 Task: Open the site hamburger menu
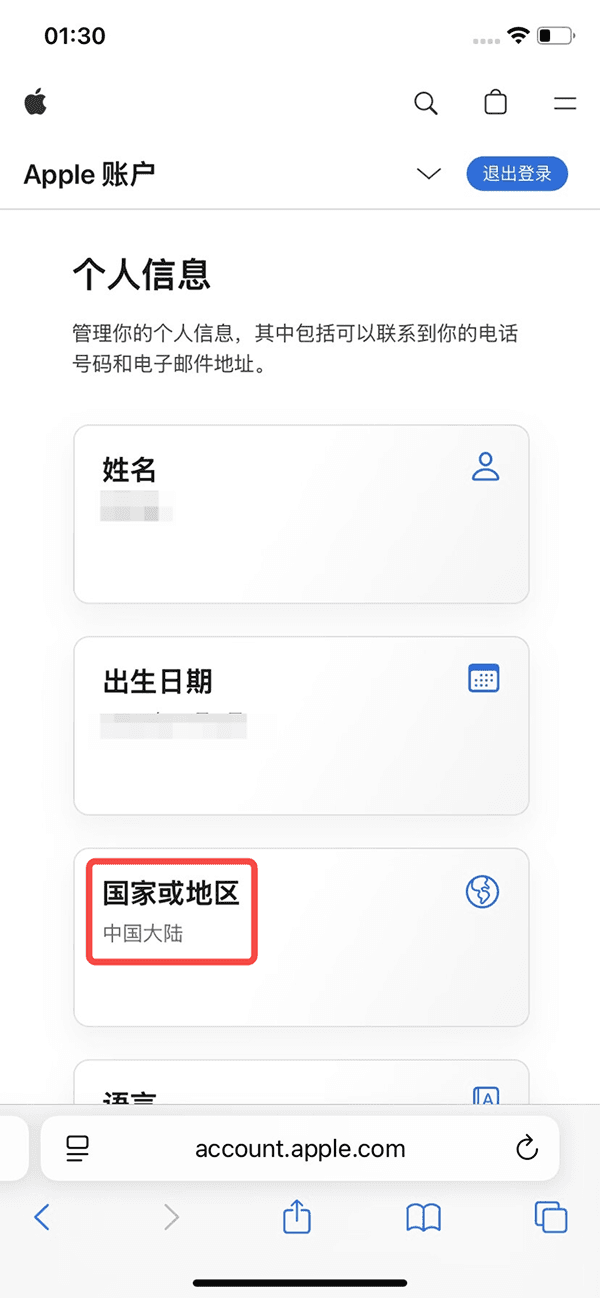(565, 103)
